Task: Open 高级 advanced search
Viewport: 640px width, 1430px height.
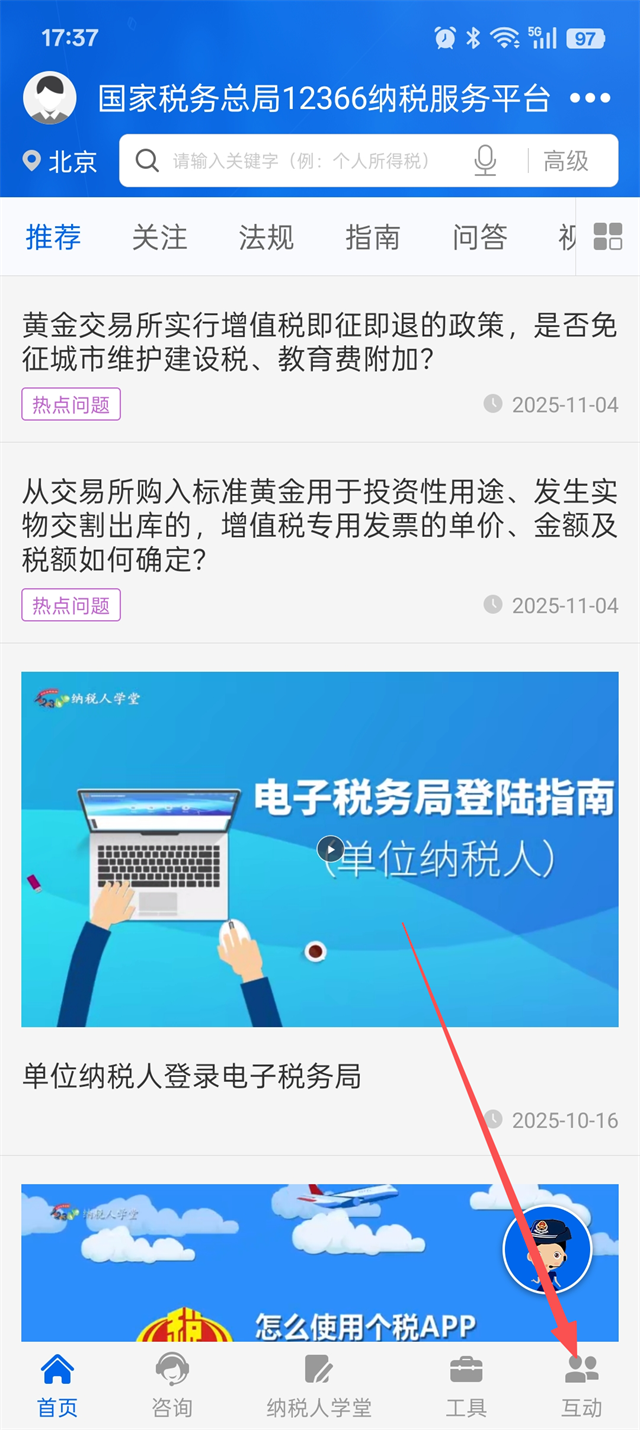Action: pyautogui.click(x=566, y=161)
